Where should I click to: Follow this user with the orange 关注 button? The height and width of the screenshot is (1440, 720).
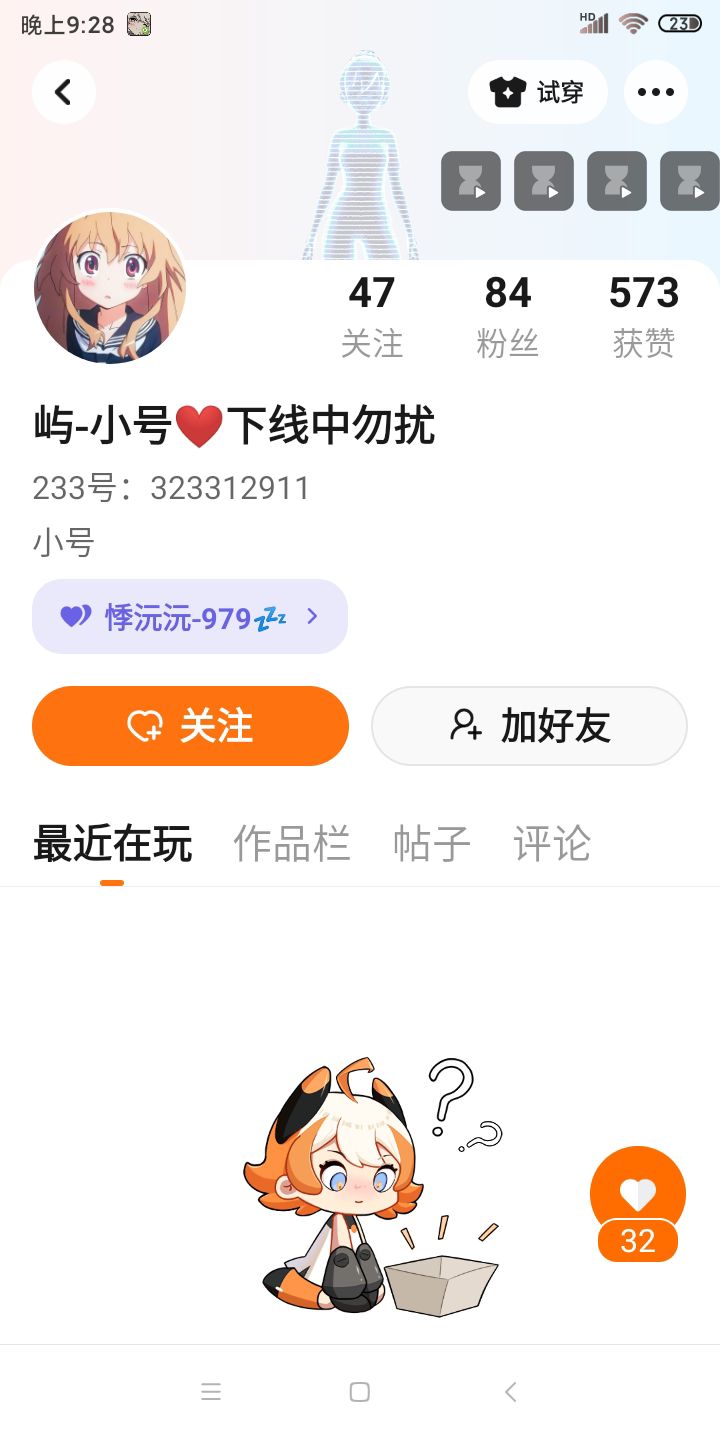tap(190, 726)
